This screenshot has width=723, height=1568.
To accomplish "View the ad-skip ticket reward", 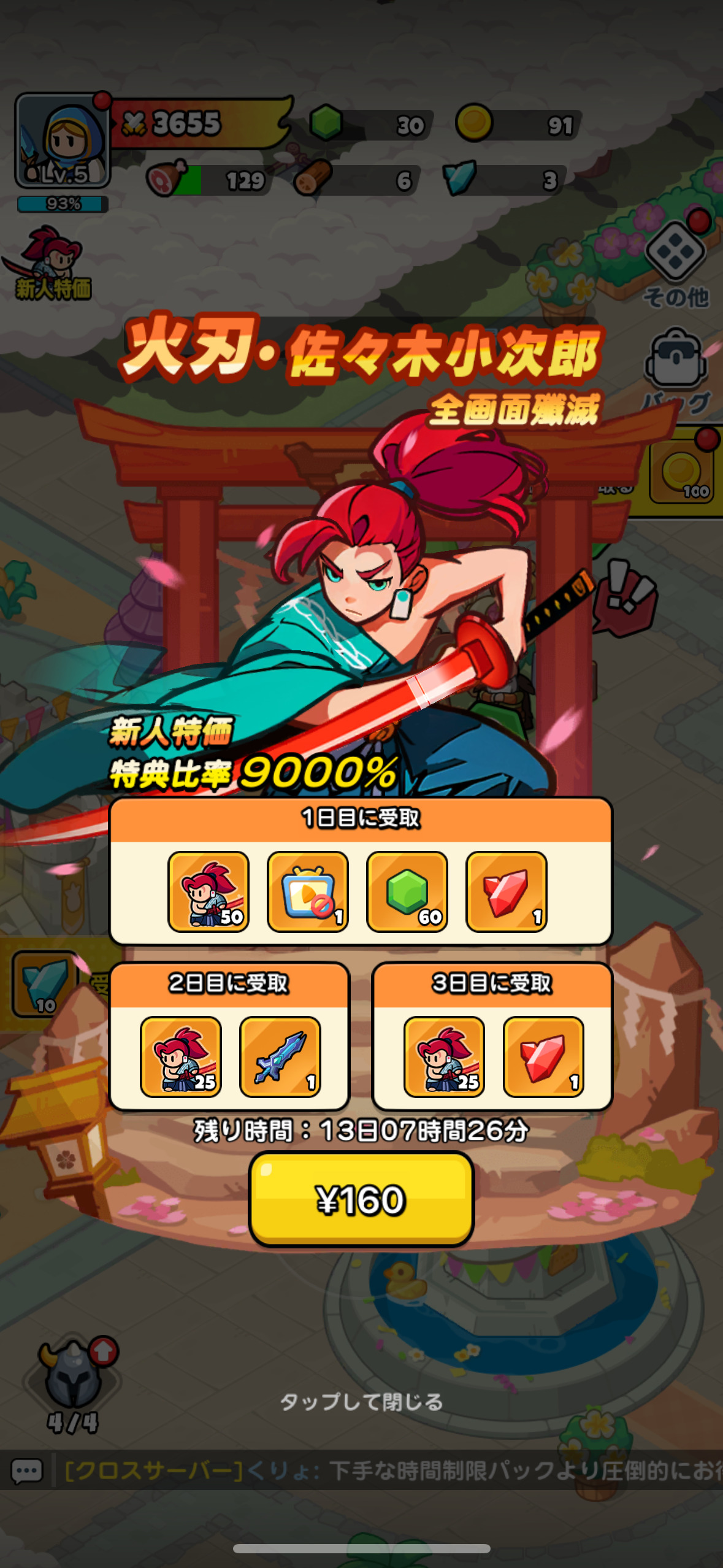I will click(x=308, y=891).
